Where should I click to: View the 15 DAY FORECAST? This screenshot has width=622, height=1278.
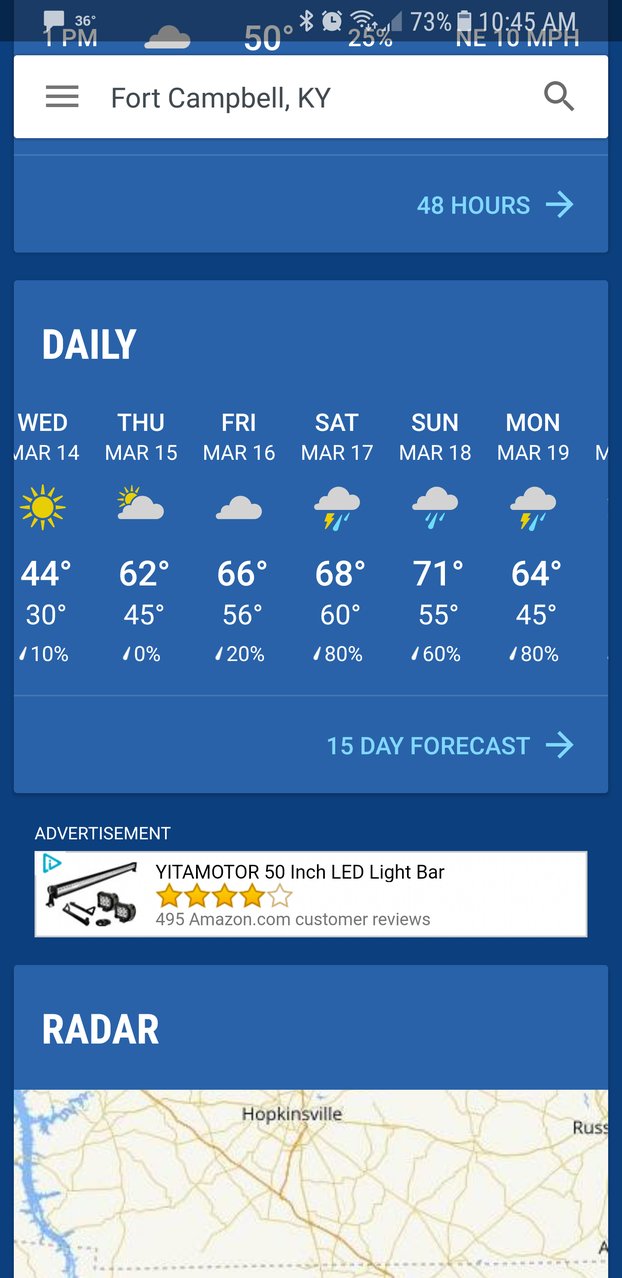tap(451, 745)
